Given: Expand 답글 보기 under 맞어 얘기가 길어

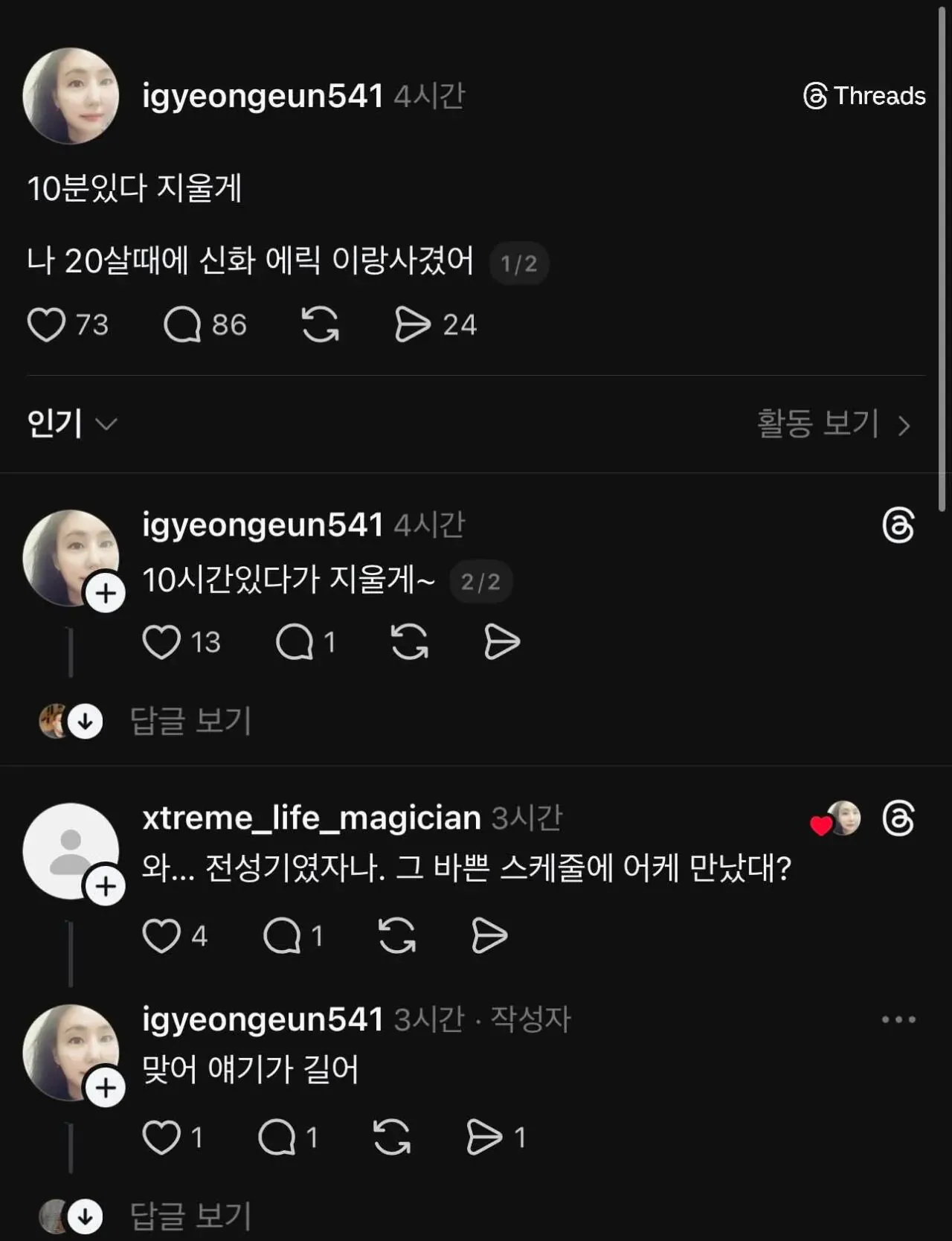Looking at the screenshot, I should pyautogui.click(x=190, y=1216).
